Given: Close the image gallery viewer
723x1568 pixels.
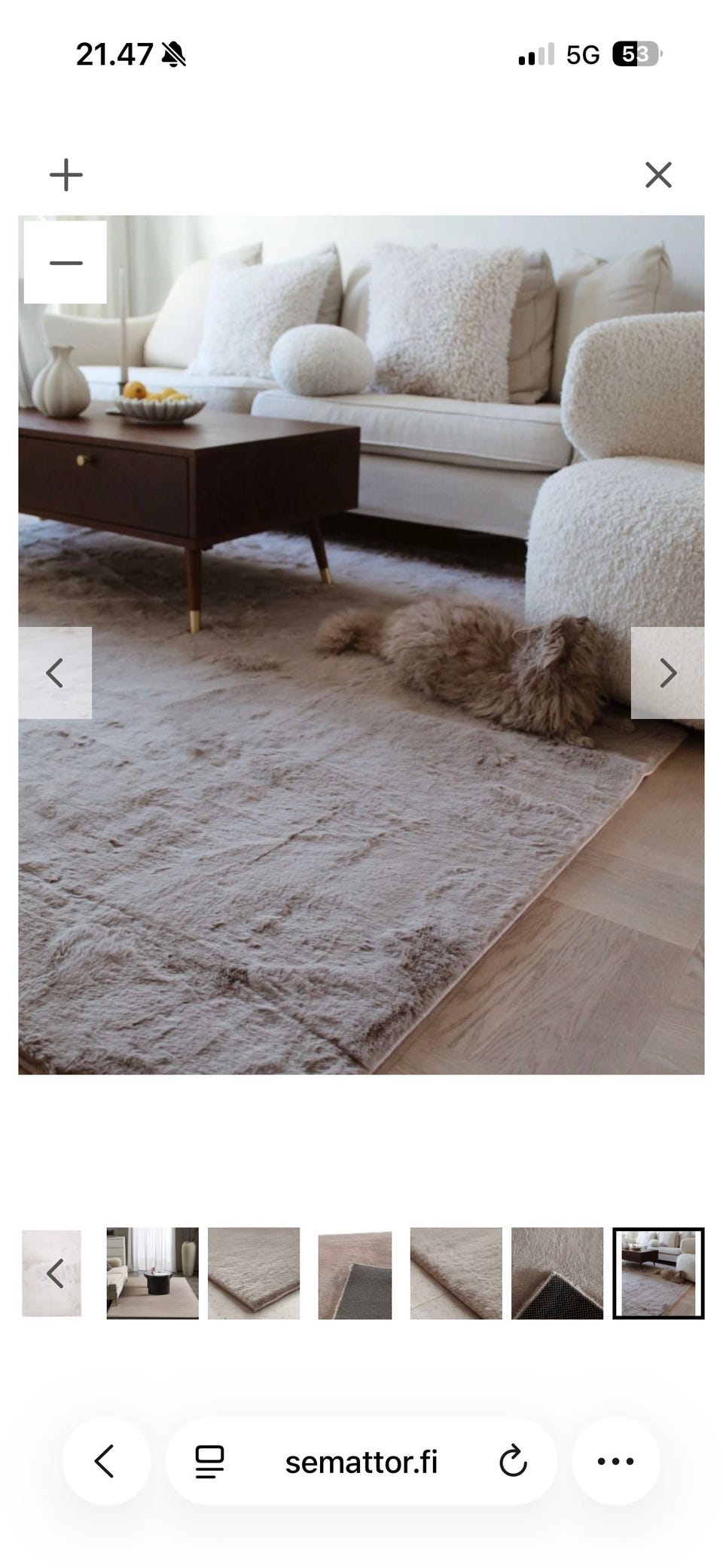Looking at the screenshot, I should coord(658,175).
